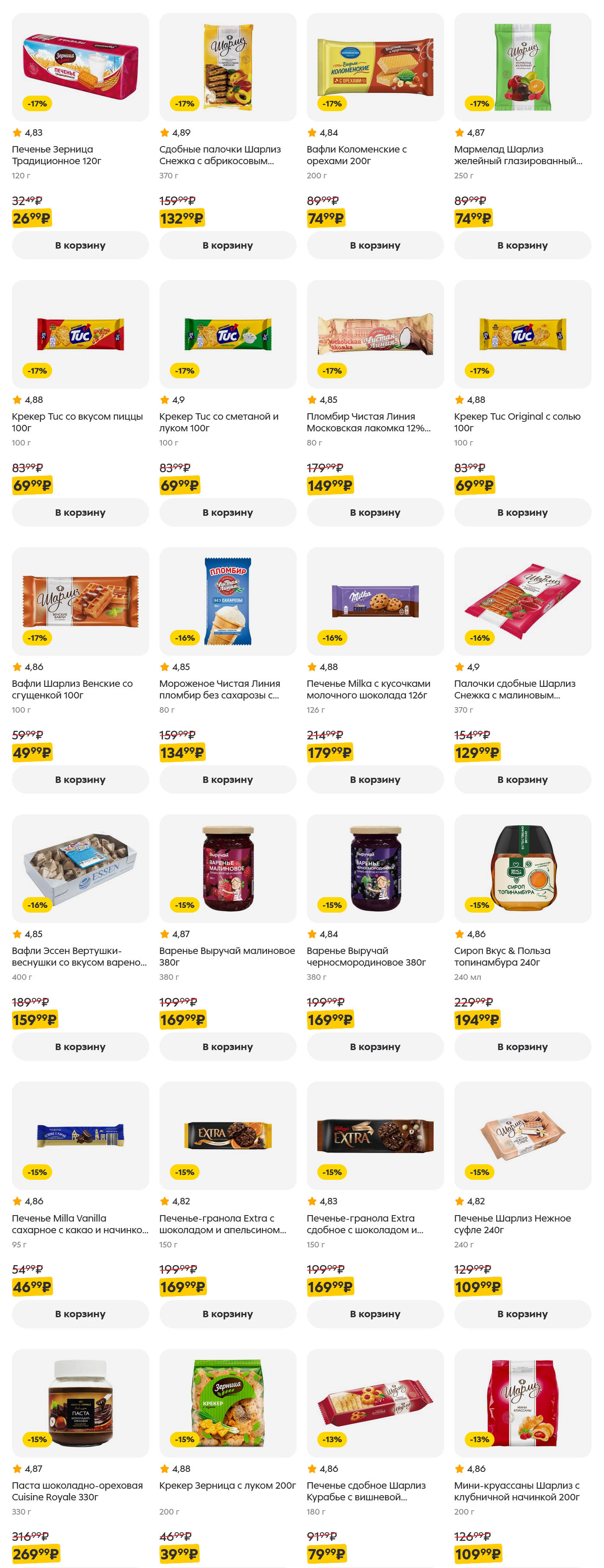The width and height of the screenshot is (604, 1568).
Task: Add Мороженое Чистая Линия без сахарозы to cart
Action: click(227, 780)
